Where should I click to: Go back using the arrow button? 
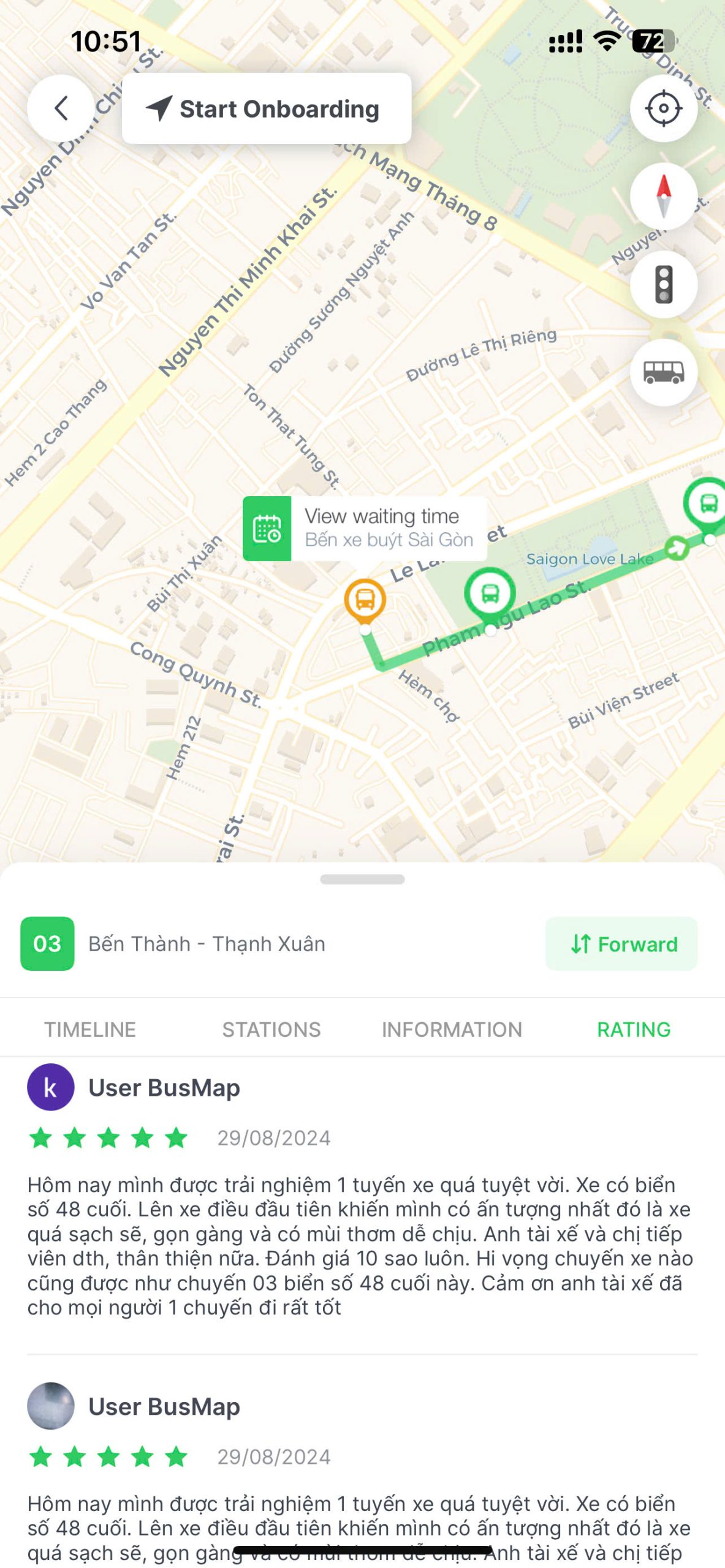(x=61, y=108)
